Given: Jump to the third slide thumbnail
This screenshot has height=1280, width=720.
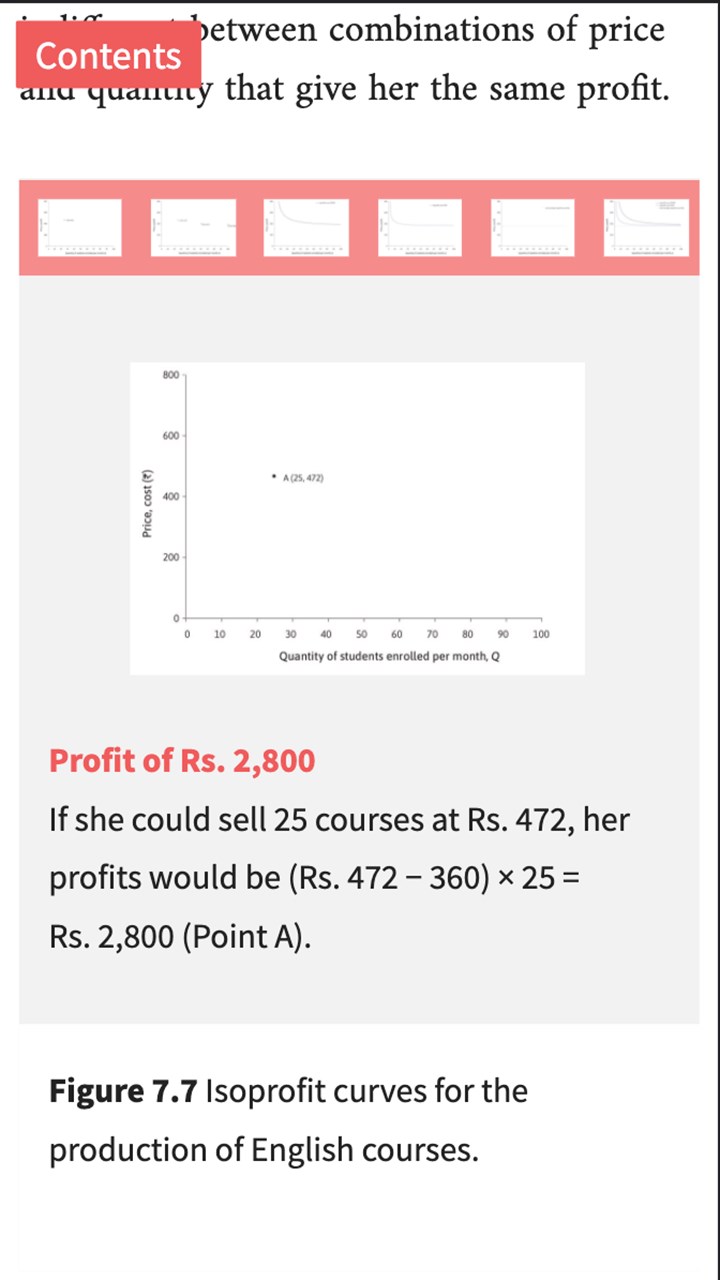Looking at the screenshot, I should click(x=307, y=227).
